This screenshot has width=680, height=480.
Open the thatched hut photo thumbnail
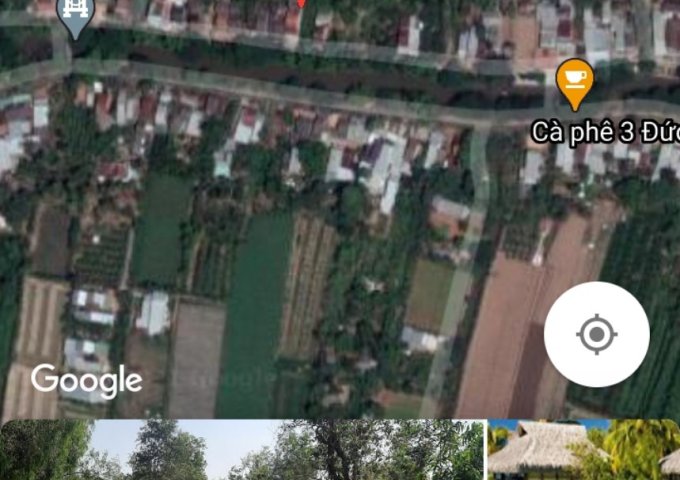pyautogui.click(x=583, y=451)
